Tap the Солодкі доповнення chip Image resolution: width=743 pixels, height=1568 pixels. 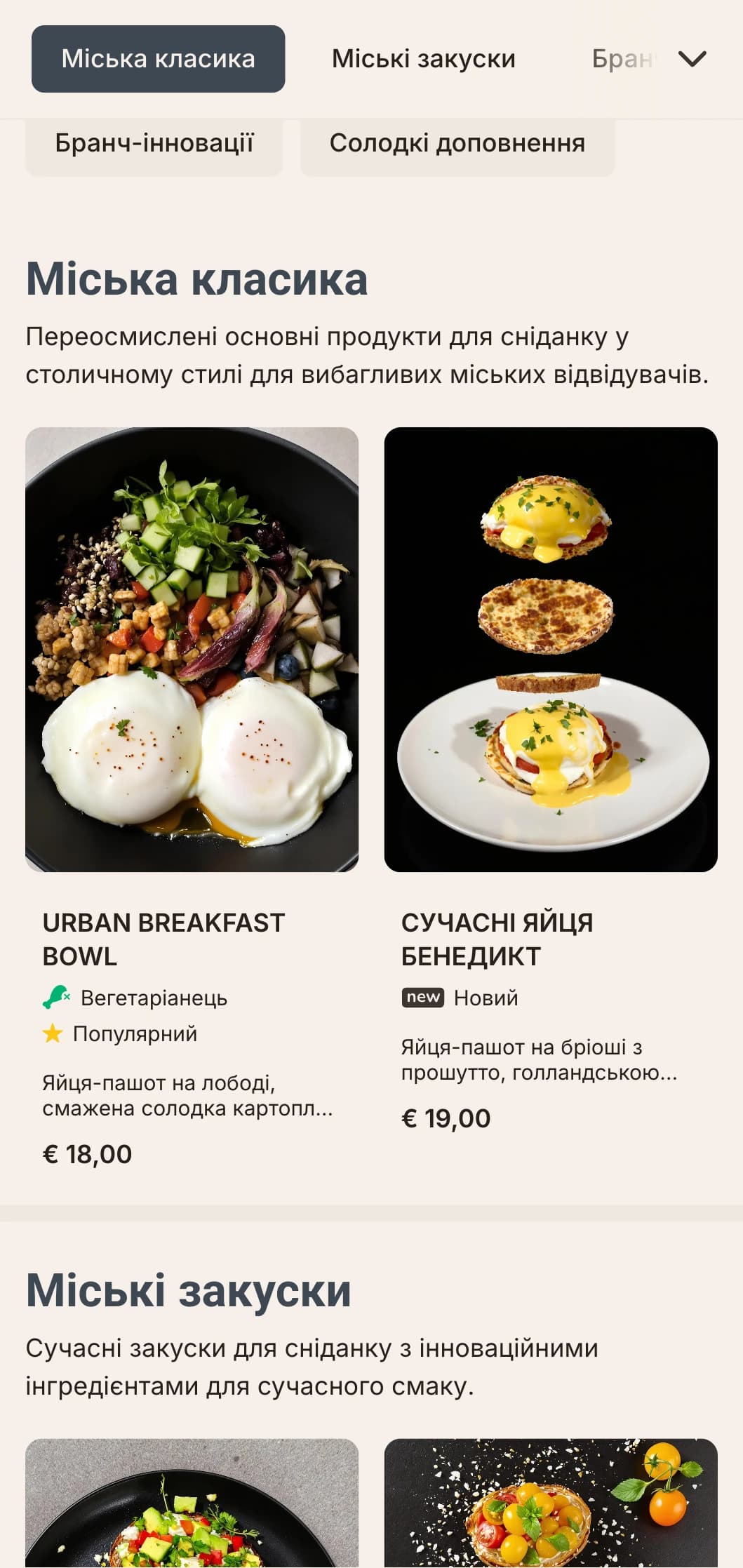pyautogui.click(x=457, y=144)
